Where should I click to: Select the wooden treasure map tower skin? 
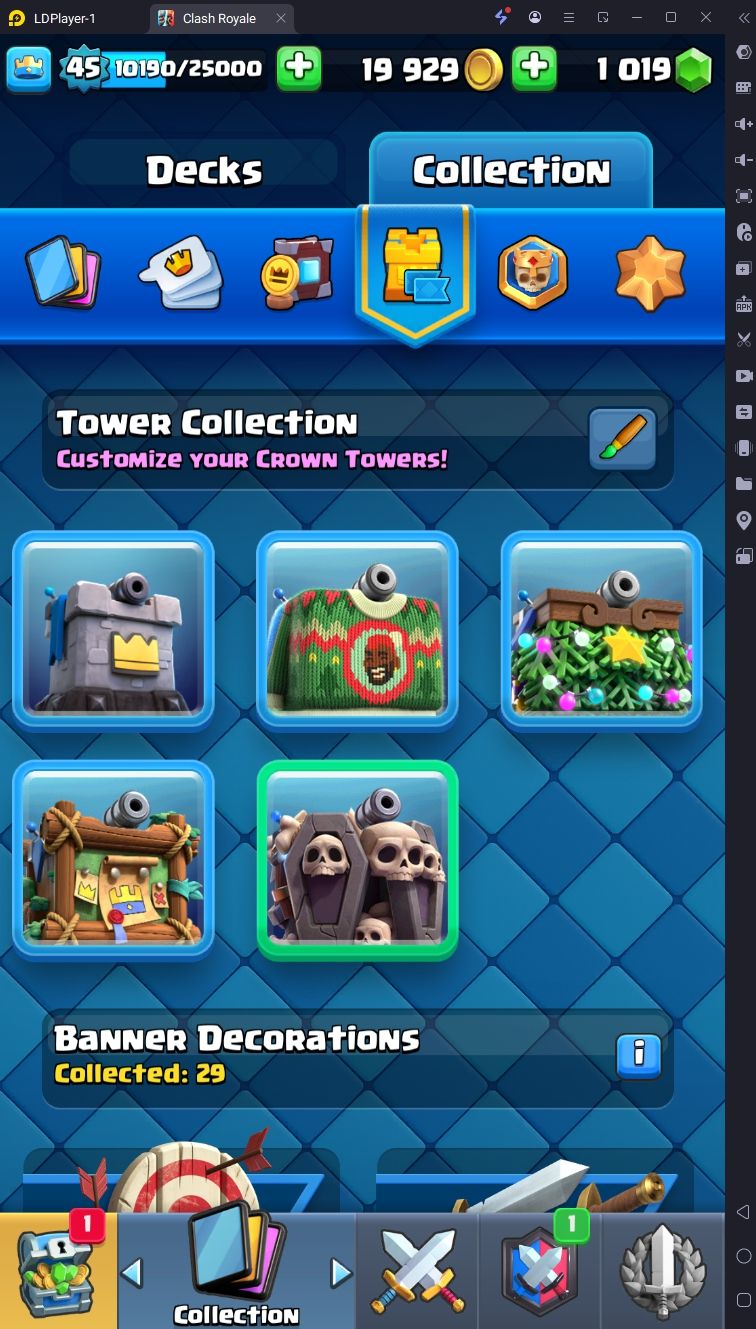tap(113, 860)
